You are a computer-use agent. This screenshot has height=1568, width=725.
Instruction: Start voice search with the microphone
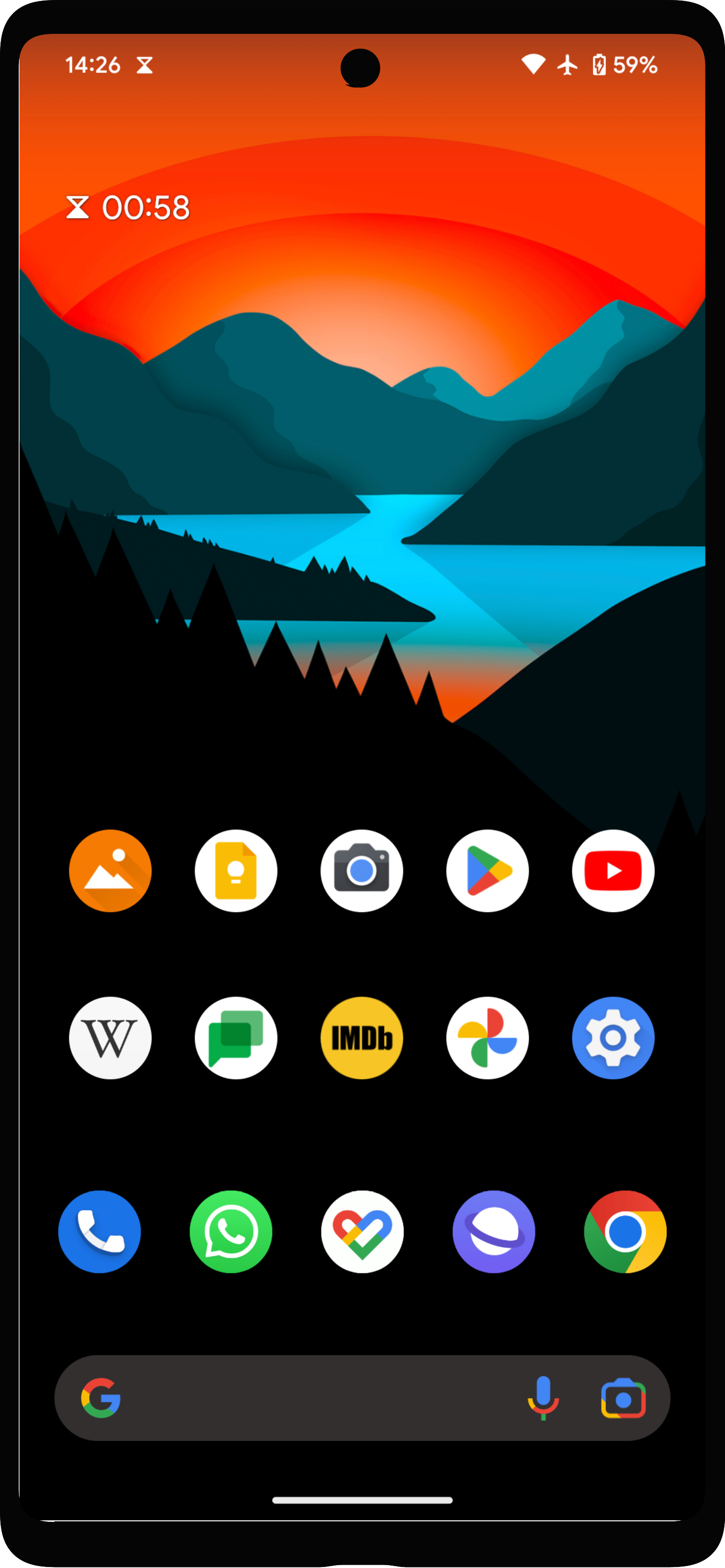point(543,1397)
